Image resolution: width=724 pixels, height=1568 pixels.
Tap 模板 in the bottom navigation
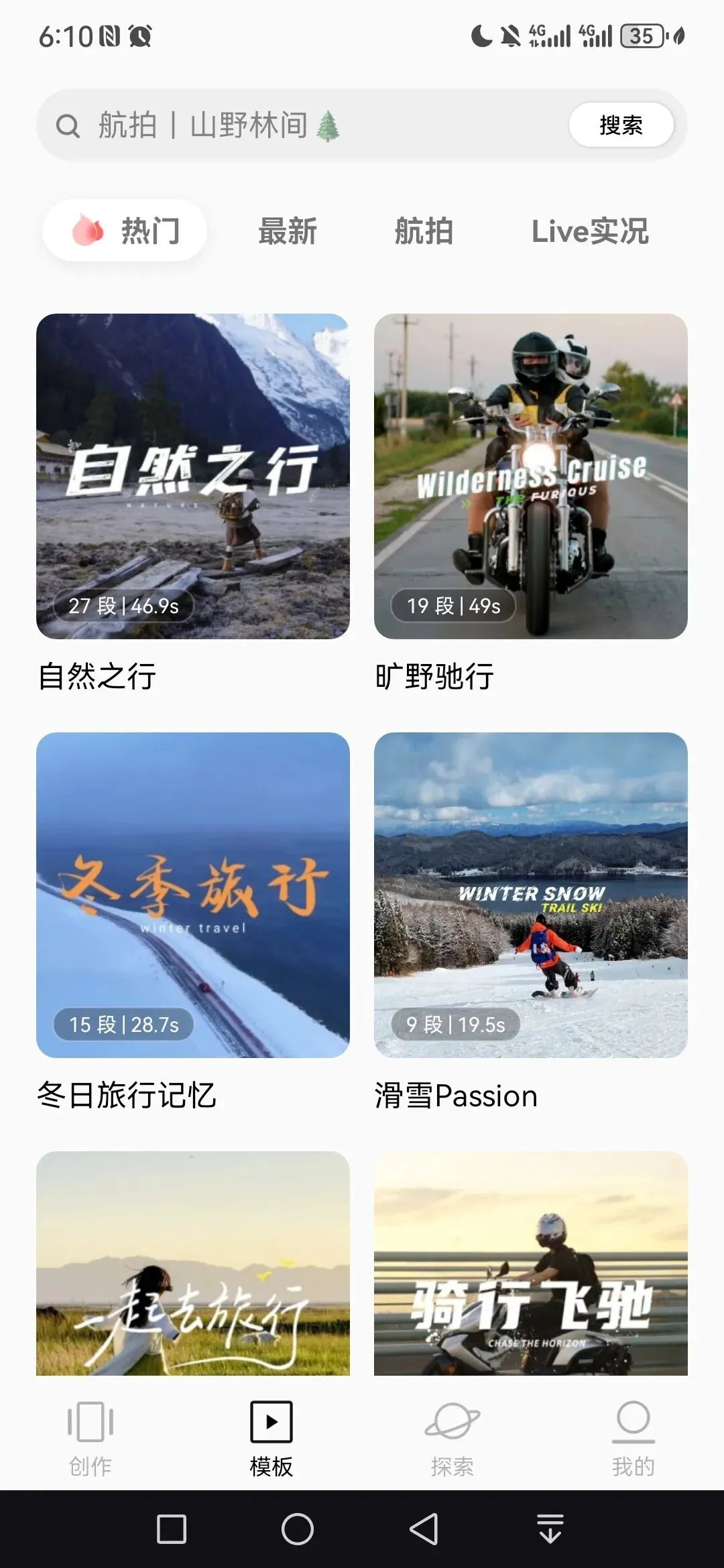[x=271, y=1438]
